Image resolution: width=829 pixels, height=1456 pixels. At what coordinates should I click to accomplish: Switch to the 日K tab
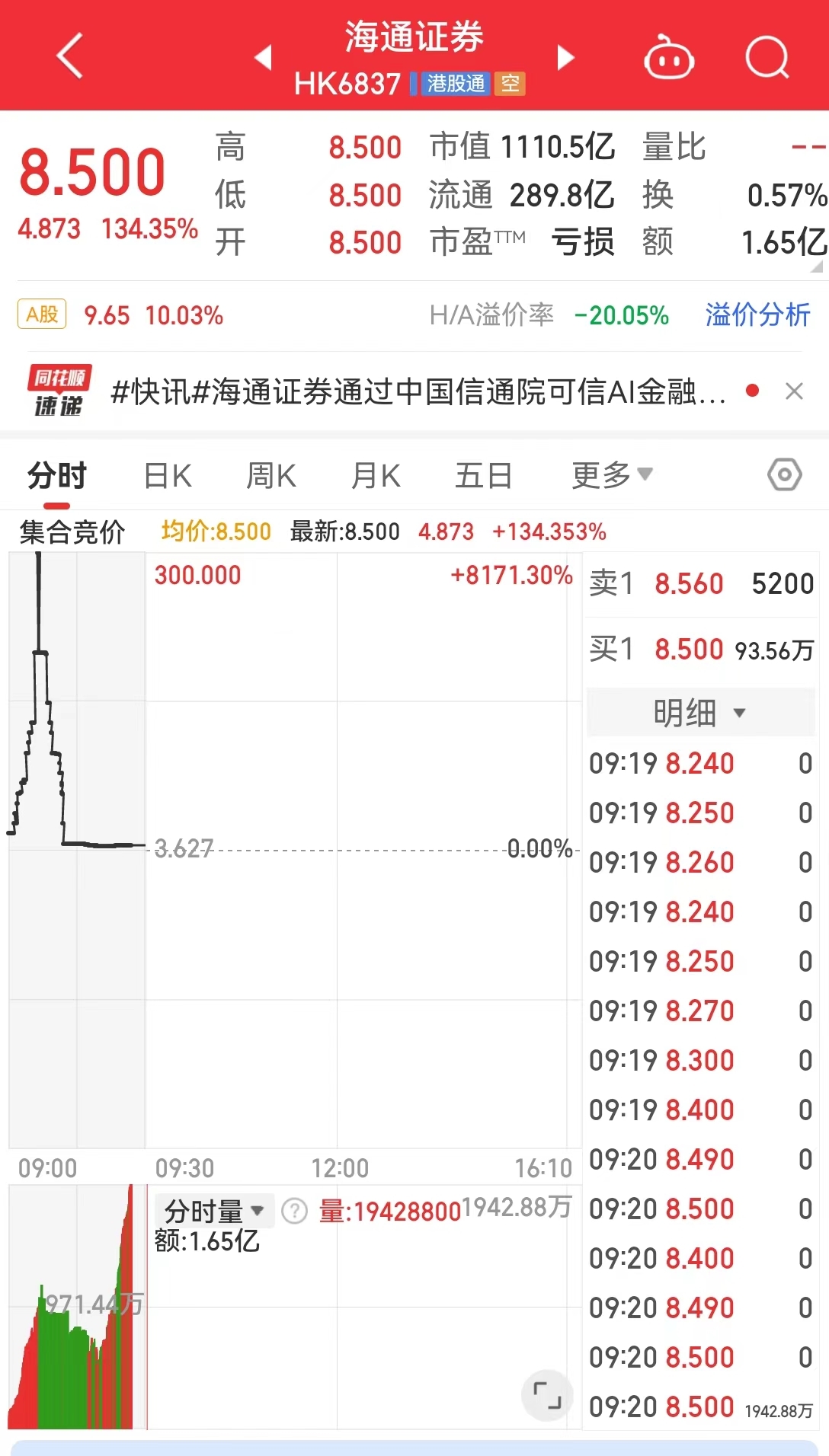point(168,476)
